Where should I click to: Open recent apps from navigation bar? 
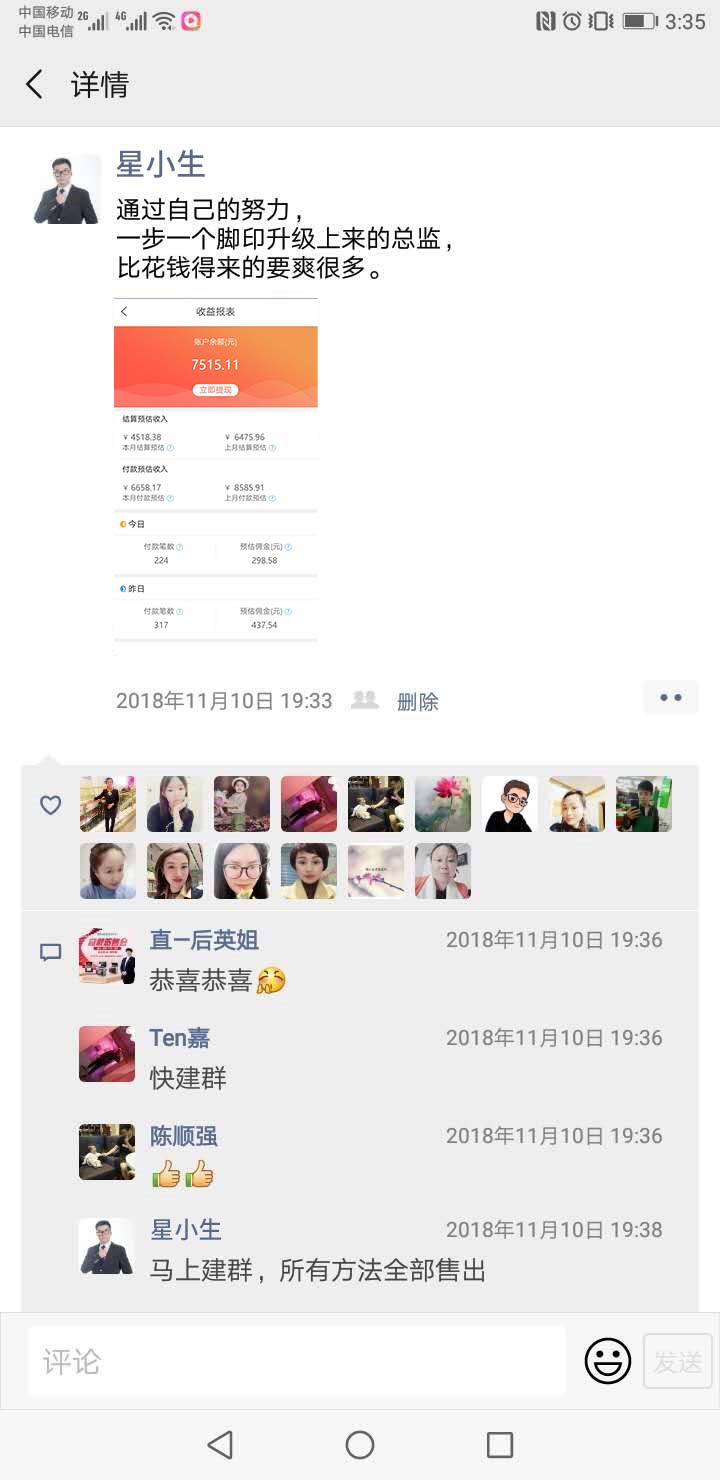click(x=499, y=1444)
